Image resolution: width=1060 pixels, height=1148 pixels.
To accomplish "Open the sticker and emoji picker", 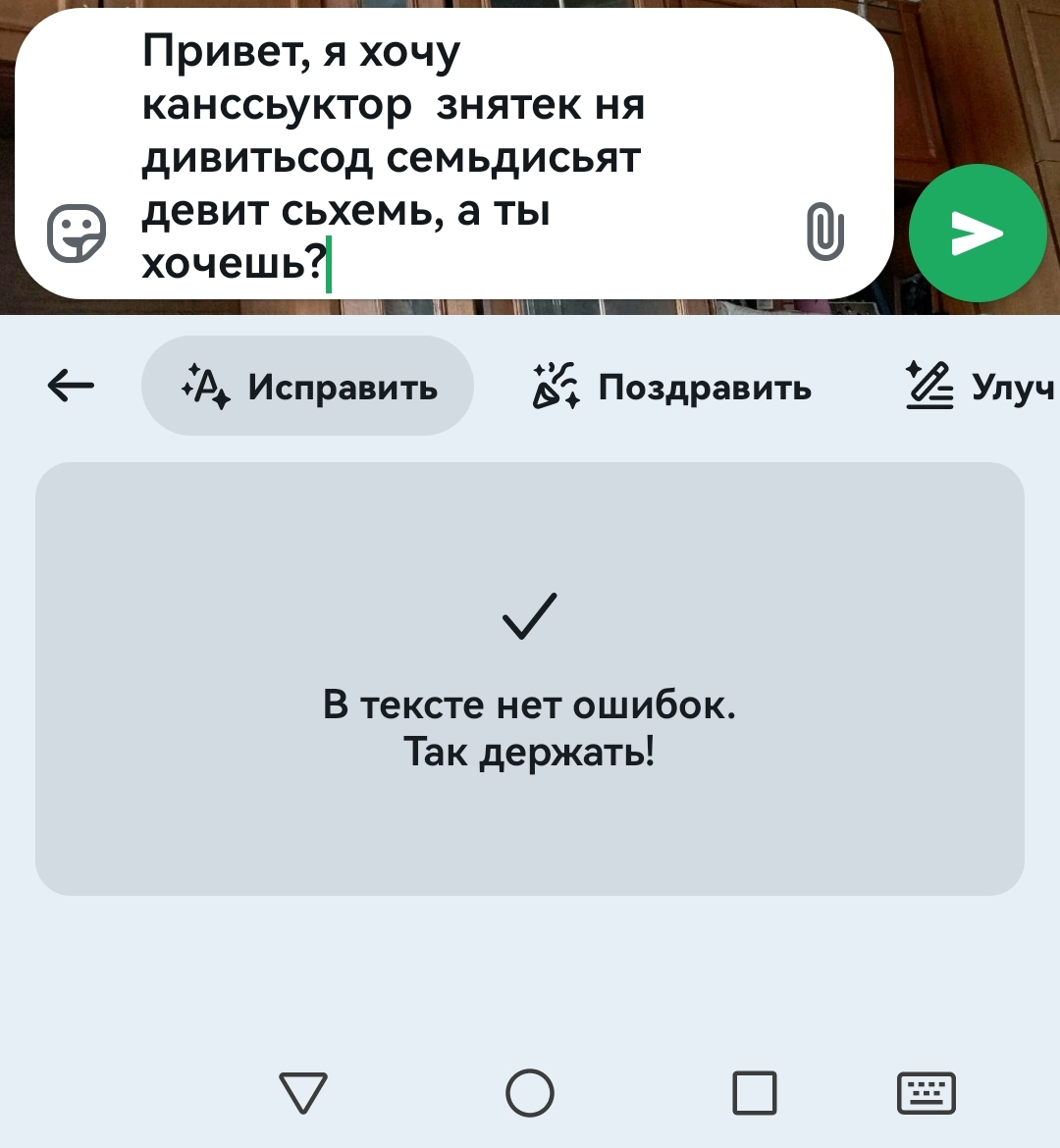I will 77,234.
